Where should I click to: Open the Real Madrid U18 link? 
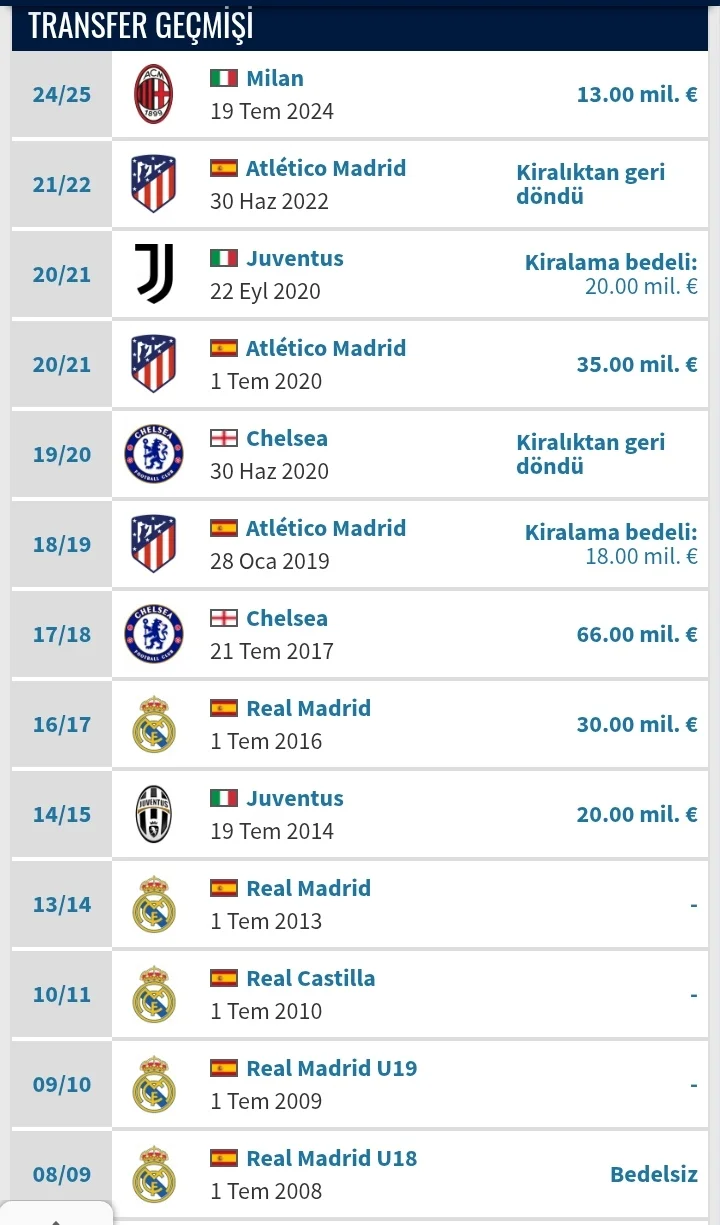click(x=331, y=1158)
